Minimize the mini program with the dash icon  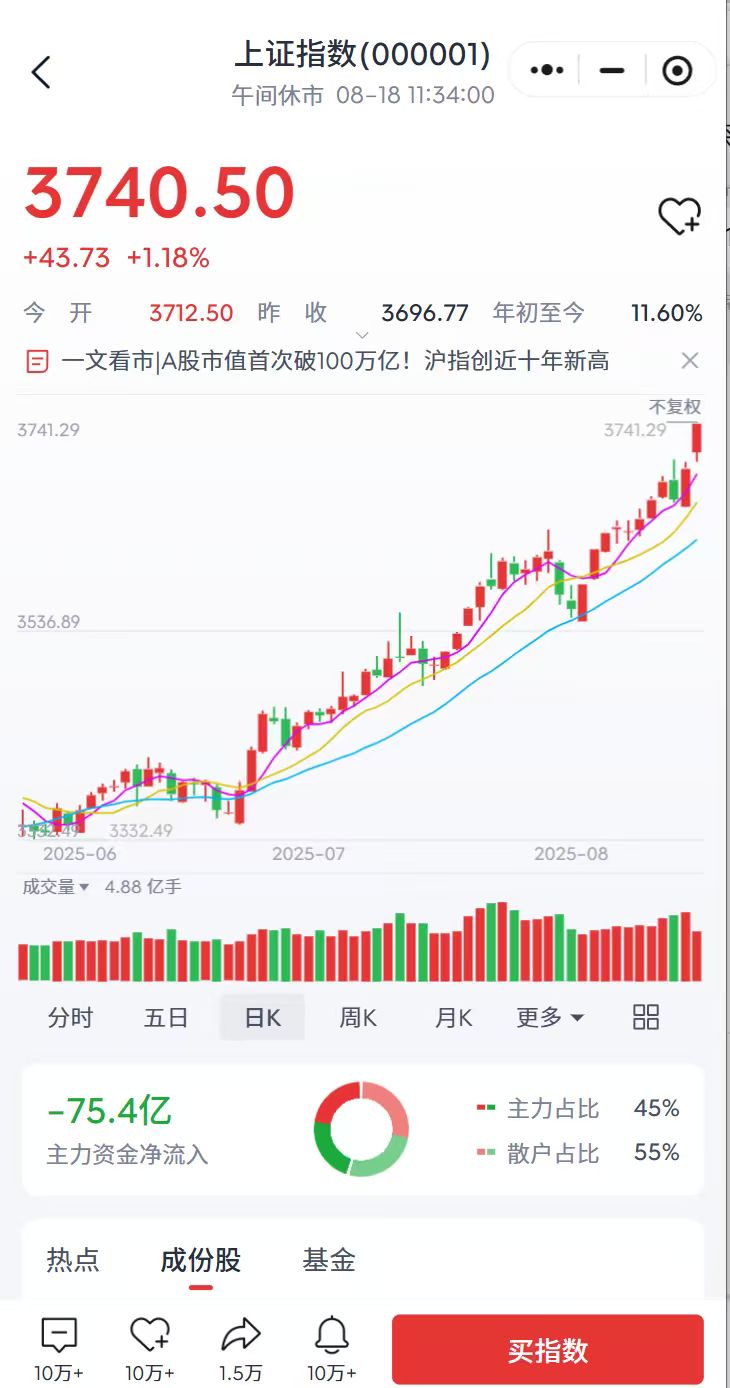pyautogui.click(x=612, y=71)
